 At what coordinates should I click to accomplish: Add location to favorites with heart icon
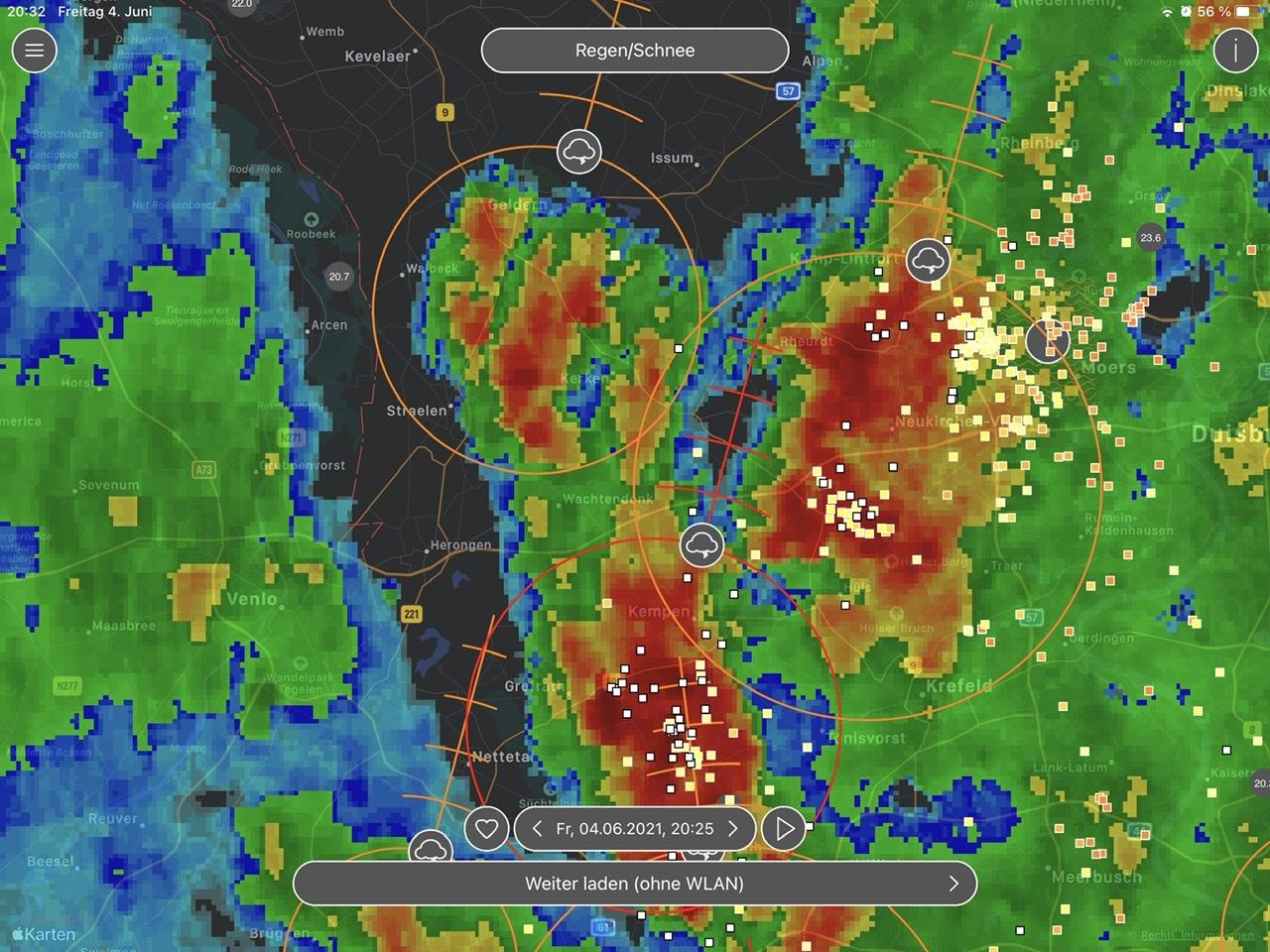tap(486, 828)
